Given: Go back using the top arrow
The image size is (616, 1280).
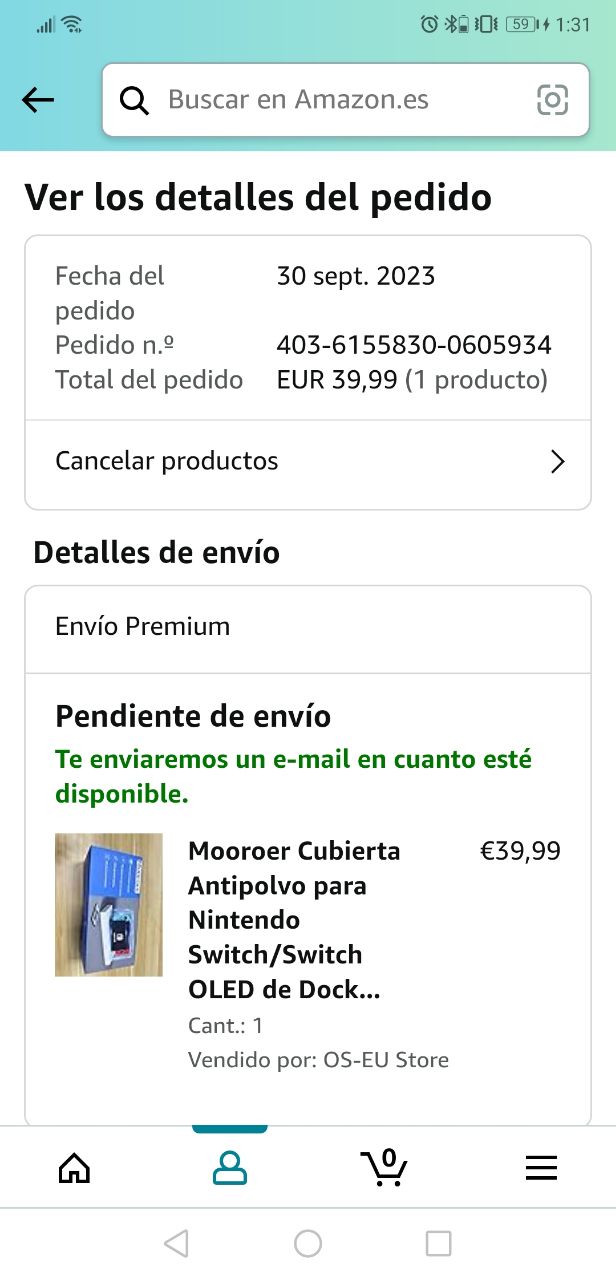Looking at the screenshot, I should pyautogui.click(x=38, y=99).
